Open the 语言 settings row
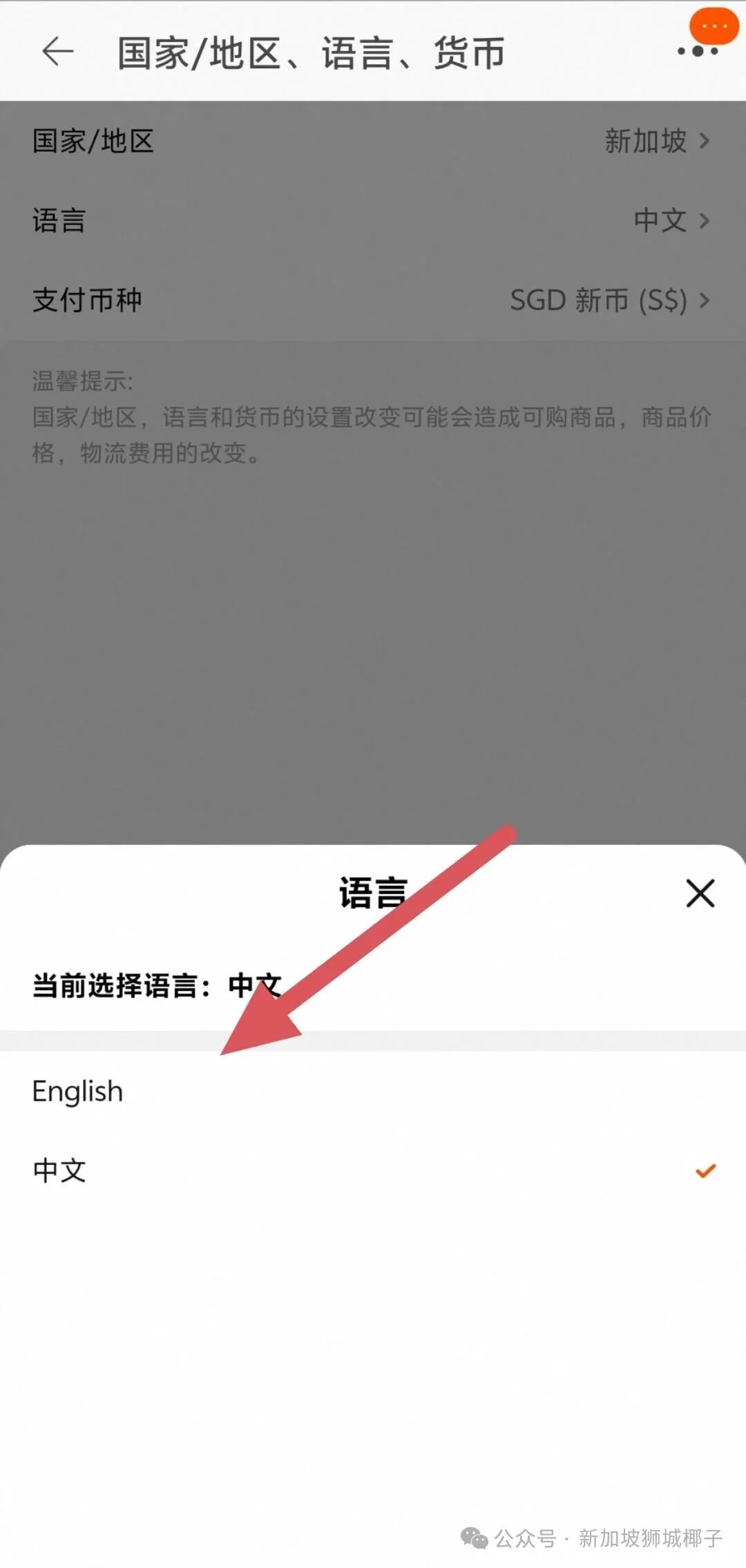The height and width of the screenshot is (1568, 746). 373,221
